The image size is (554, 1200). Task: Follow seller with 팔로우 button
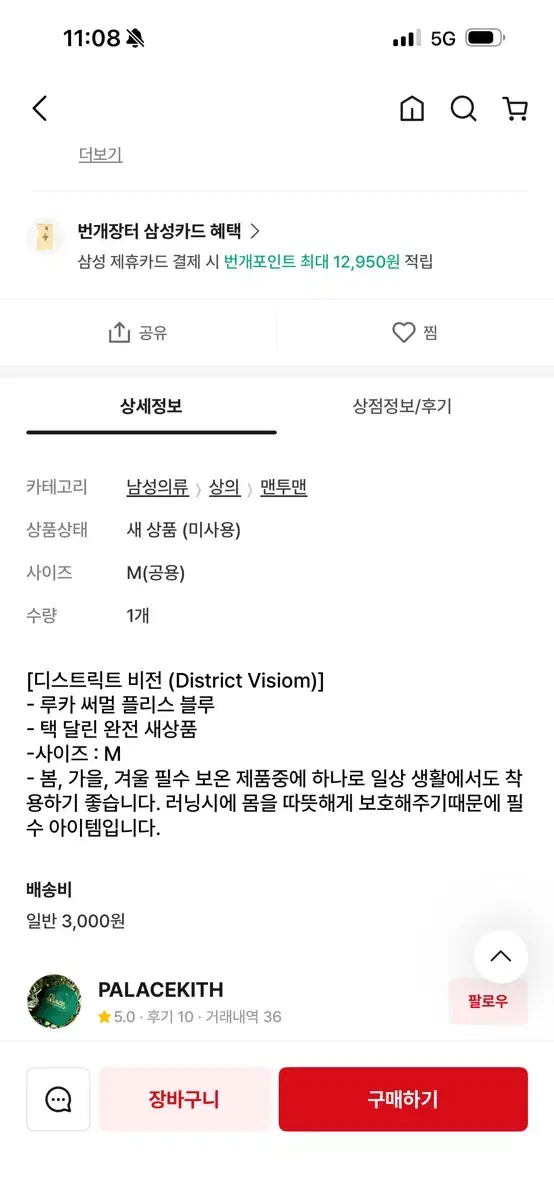[488, 1001]
